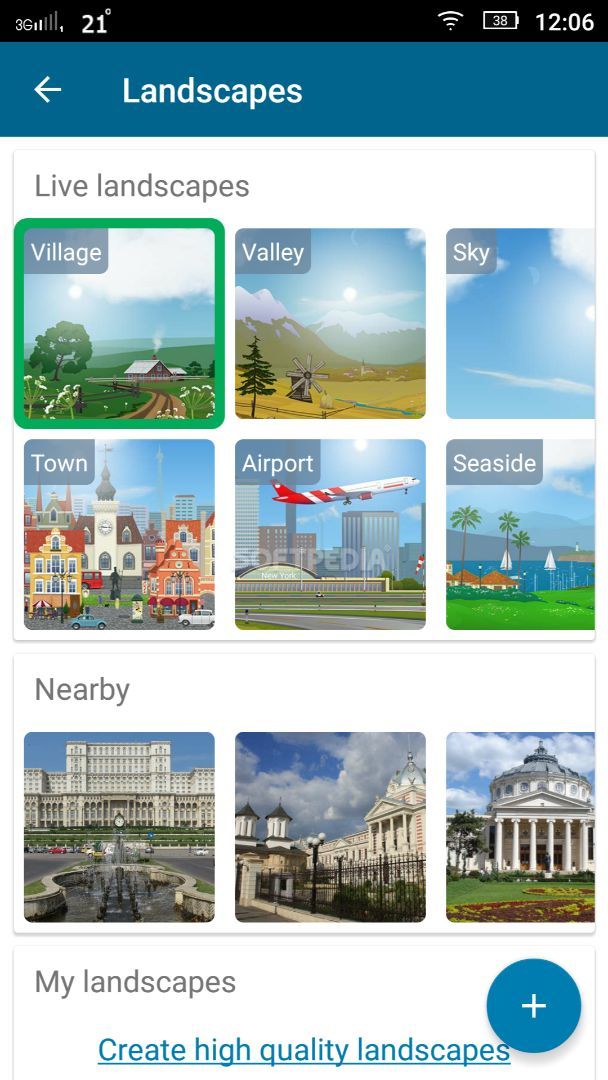Viewport: 608px width, 1080px height.
Task: Open the nearby church with twin towers photo
Action: pyautogui.click(x=330, y=827)
